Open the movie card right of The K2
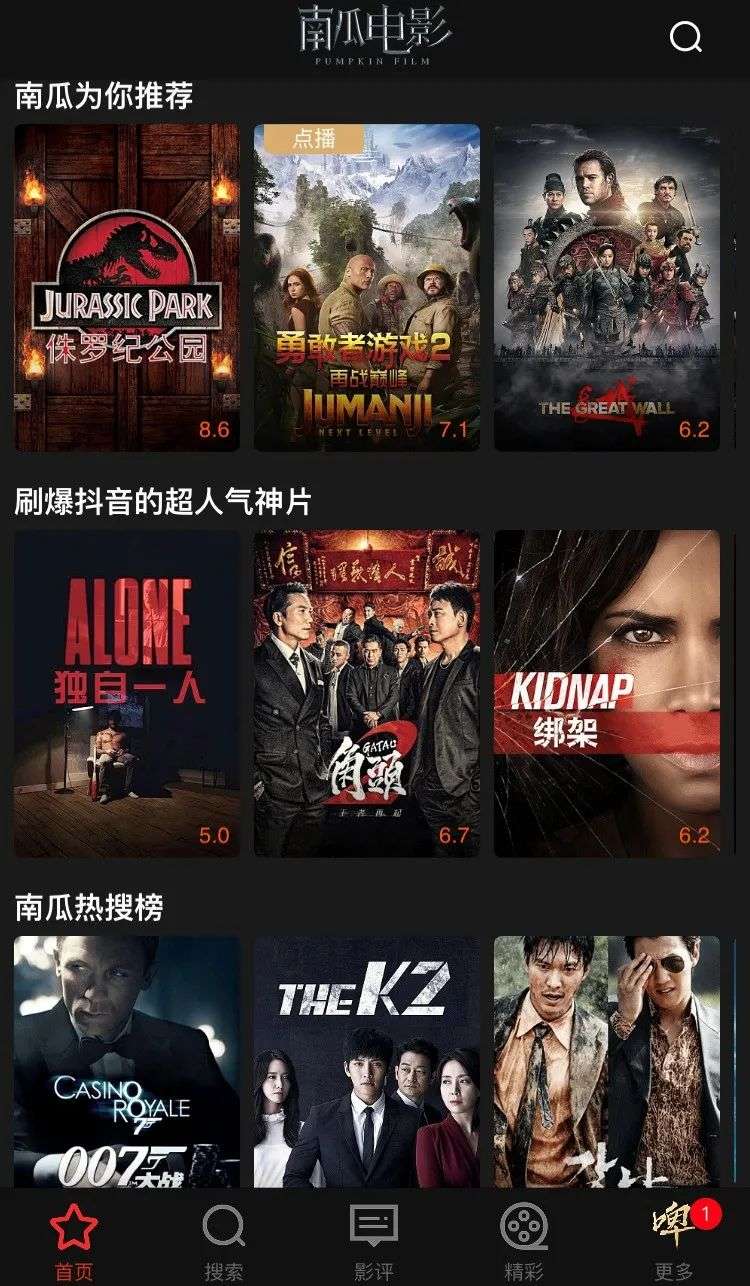 [607, 1061]
